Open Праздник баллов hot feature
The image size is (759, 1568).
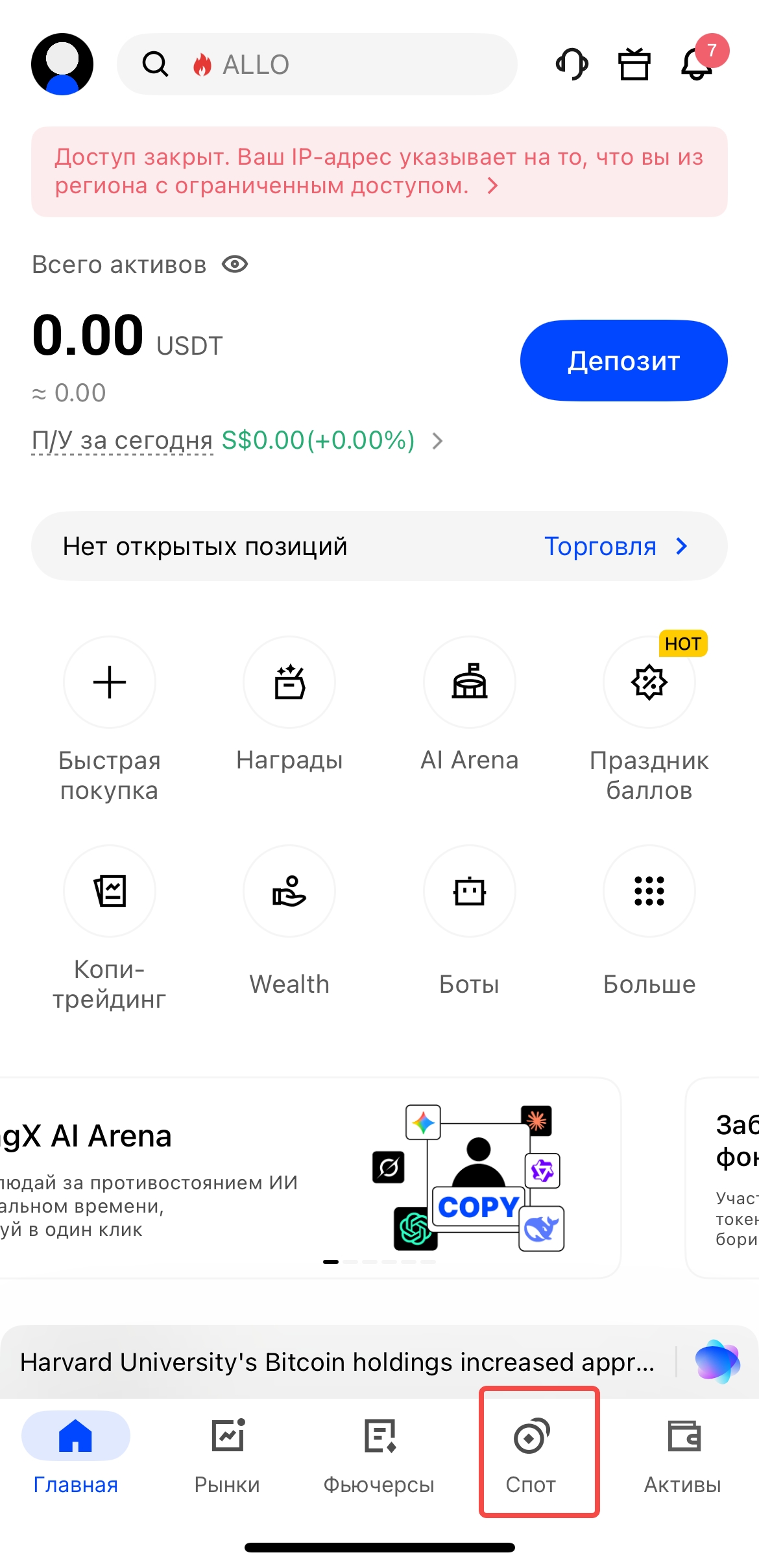(x=649, y=683)
